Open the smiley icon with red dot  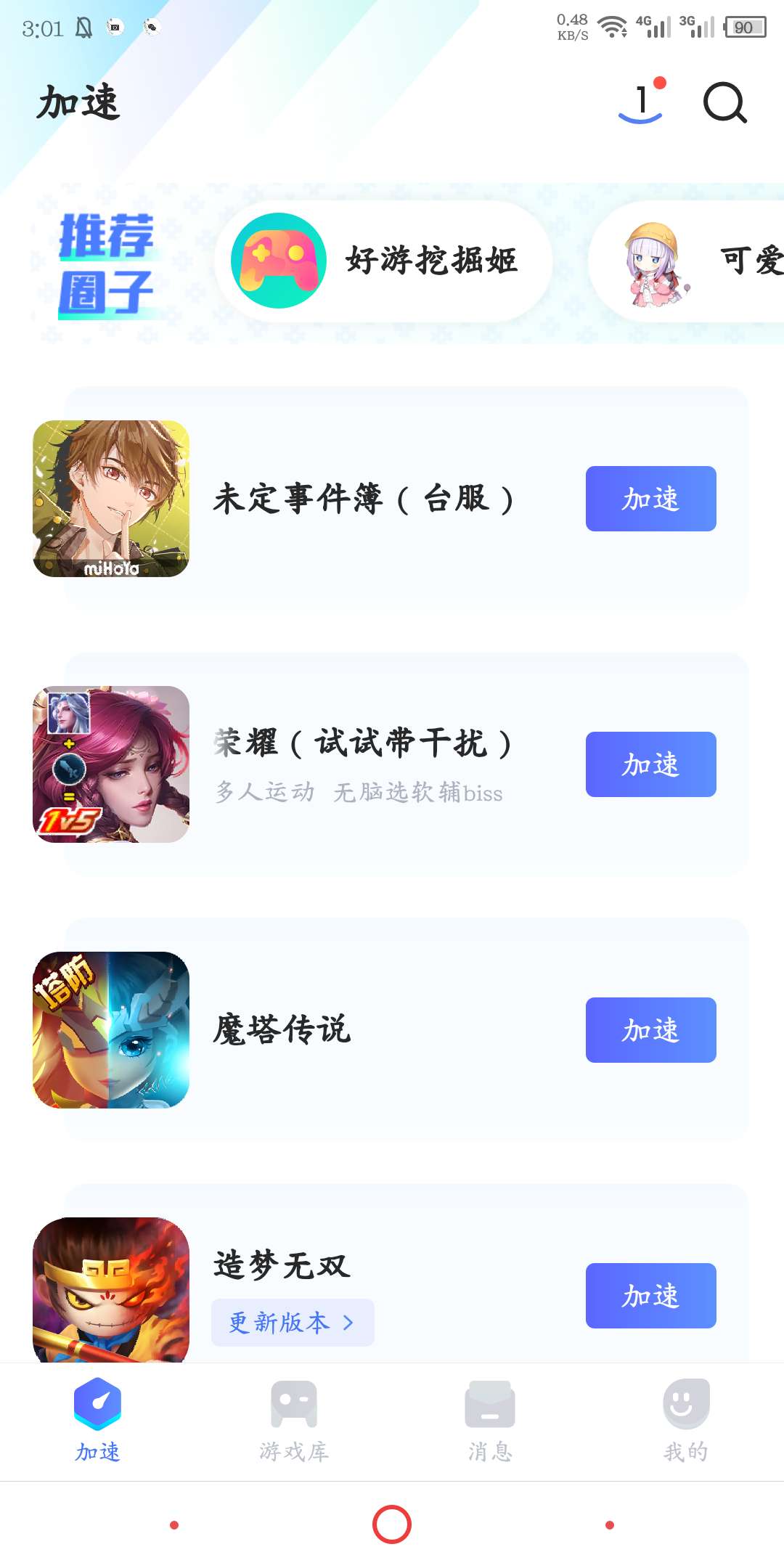pos(642,100)
